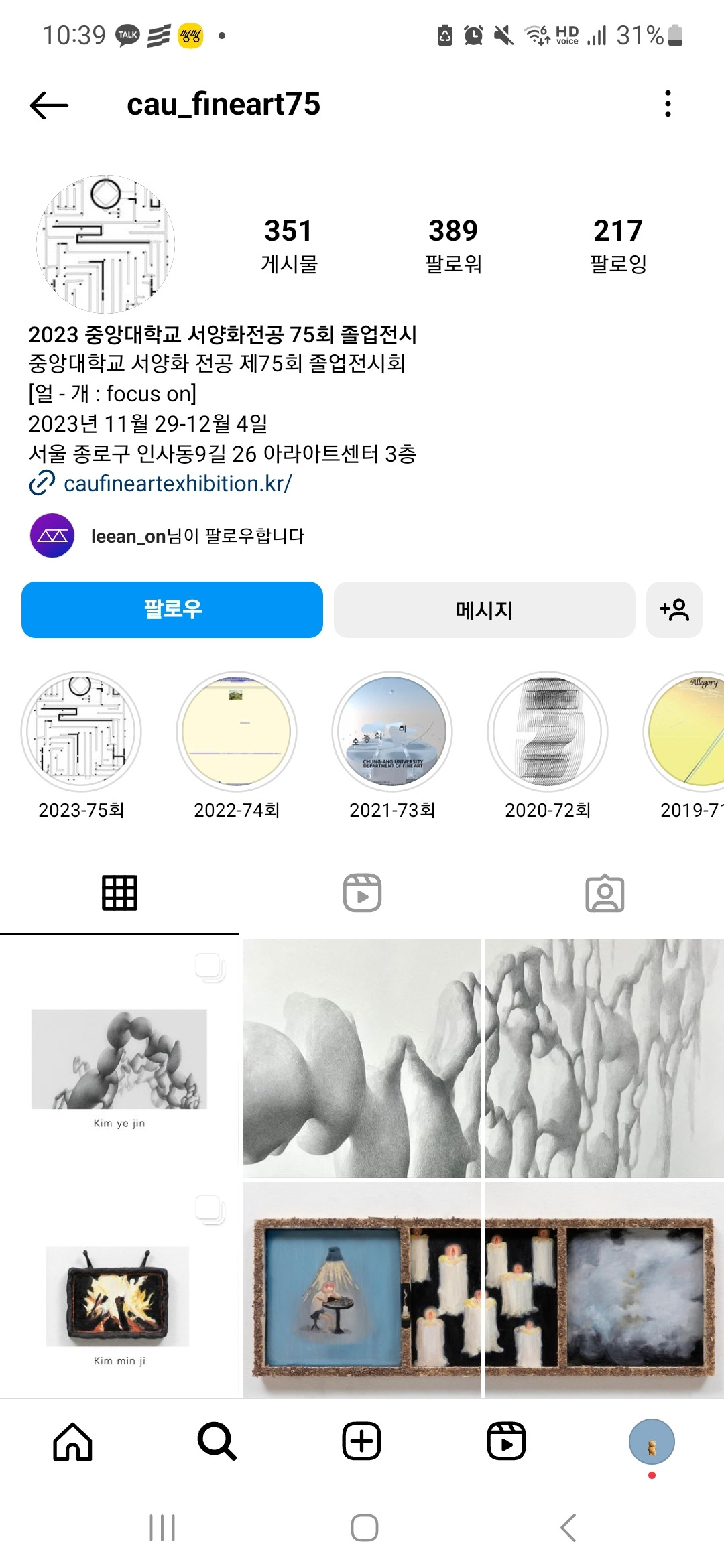724x1568 pixels.
Task: Open the tagged photos tab
Action: coord(603,892)
